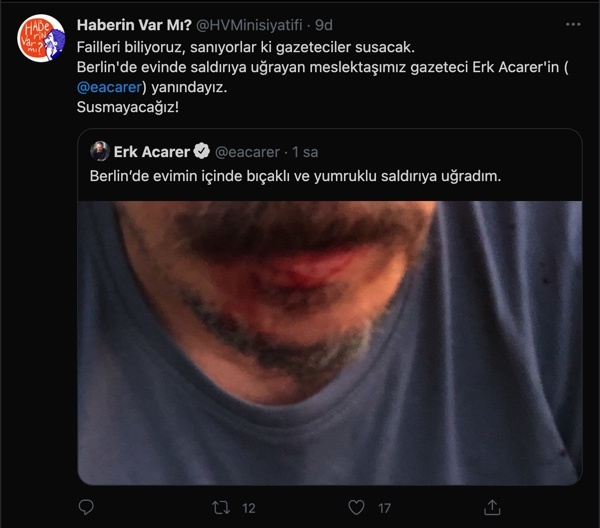Retweet the Haberin Var Mı? post

225,508
